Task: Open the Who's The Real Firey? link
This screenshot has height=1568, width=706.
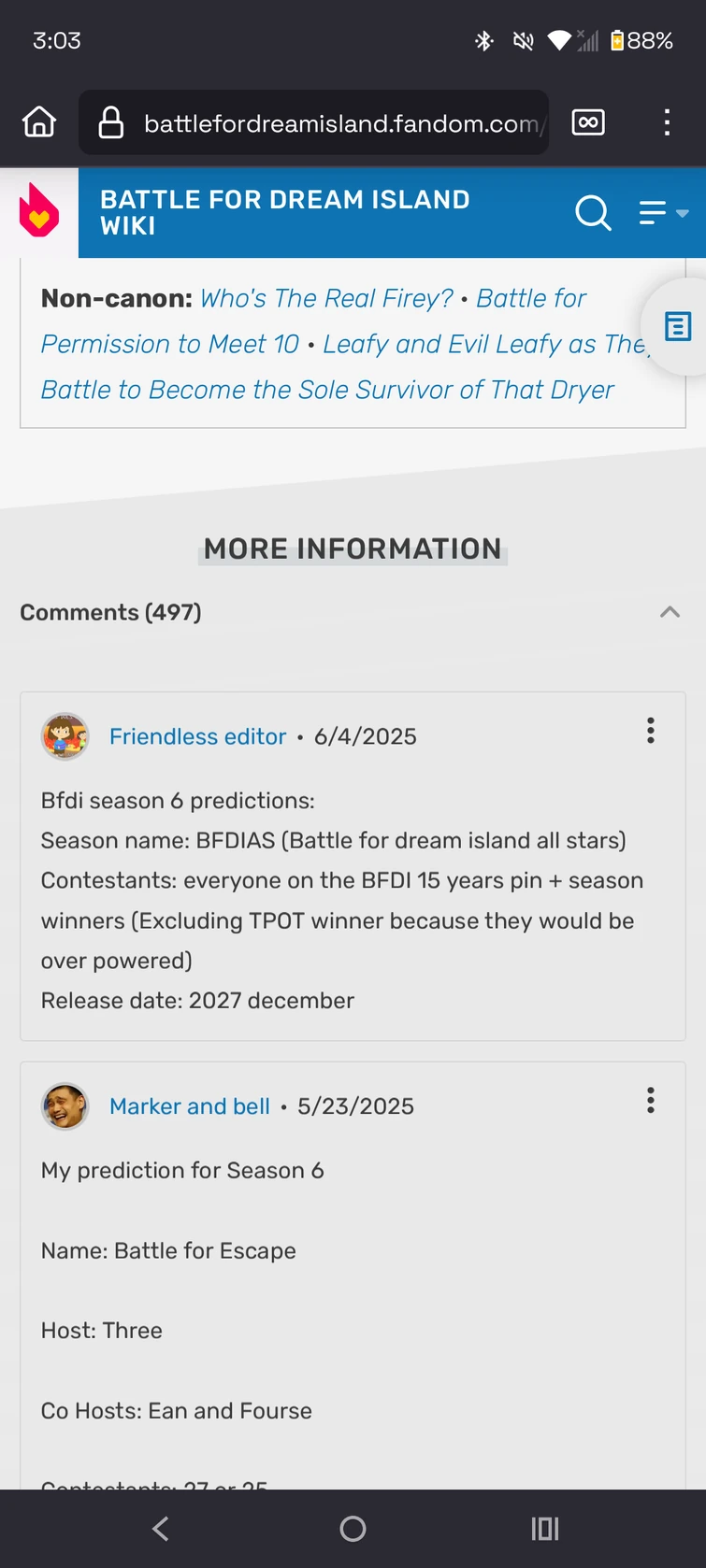Action: 326,298
